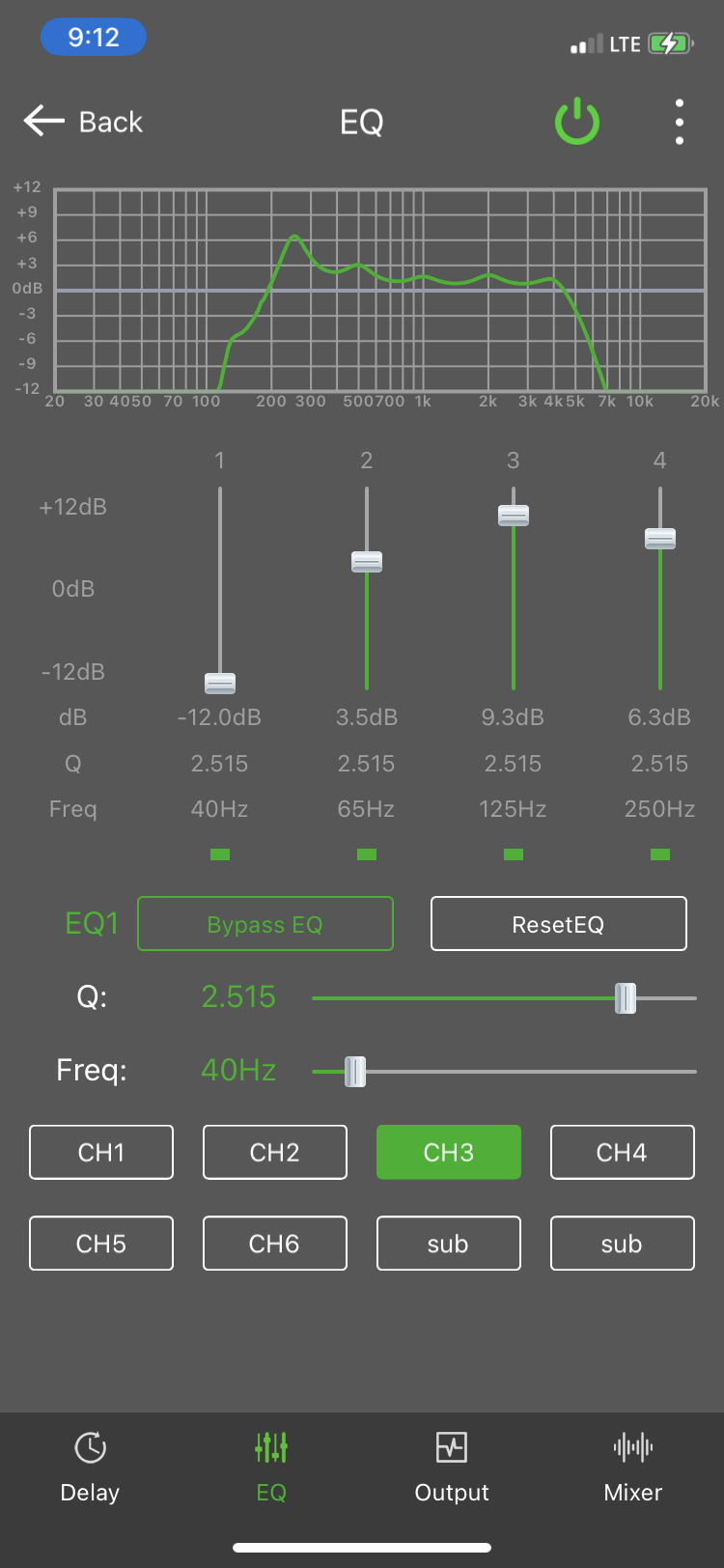Select channel CH6

(274, 1243)
